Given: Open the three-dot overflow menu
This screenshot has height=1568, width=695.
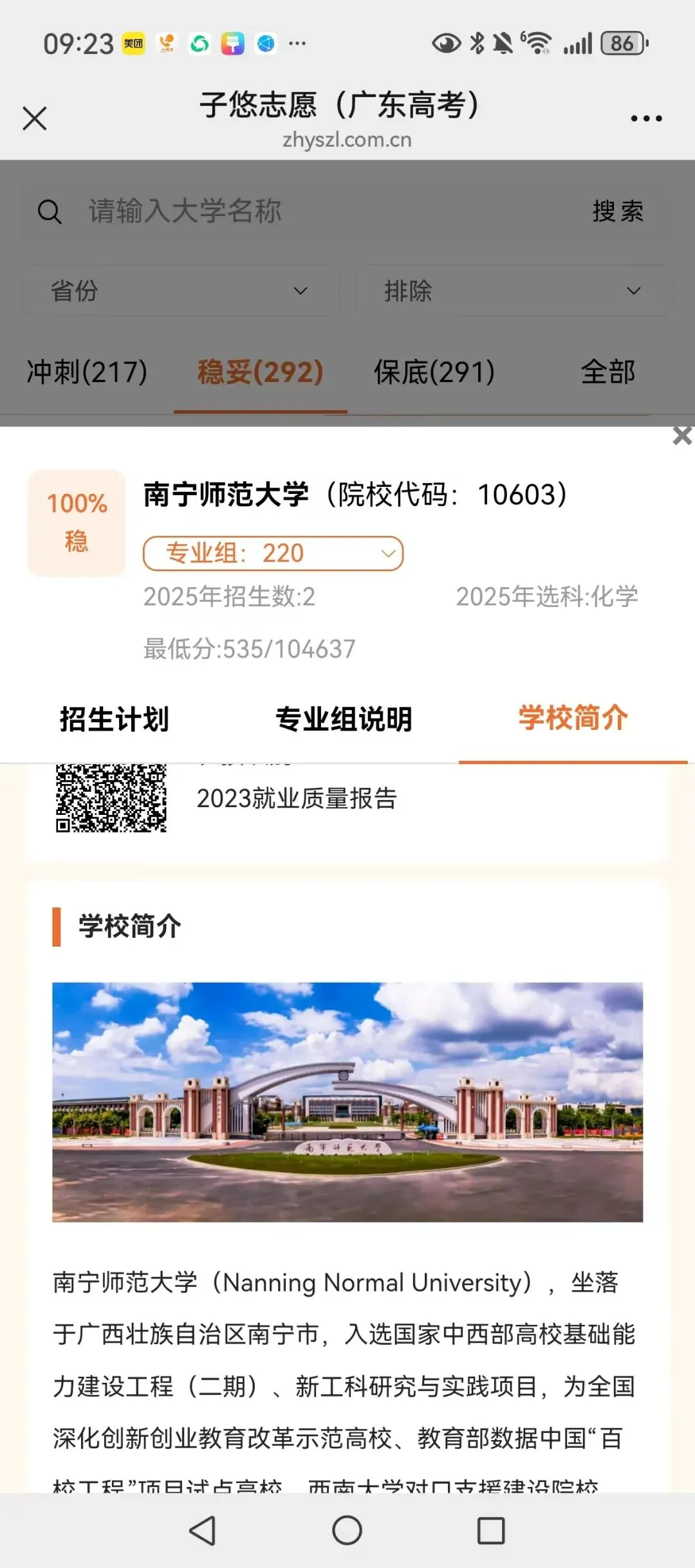Looking at the screenshot, I should [x=646, y=118].
